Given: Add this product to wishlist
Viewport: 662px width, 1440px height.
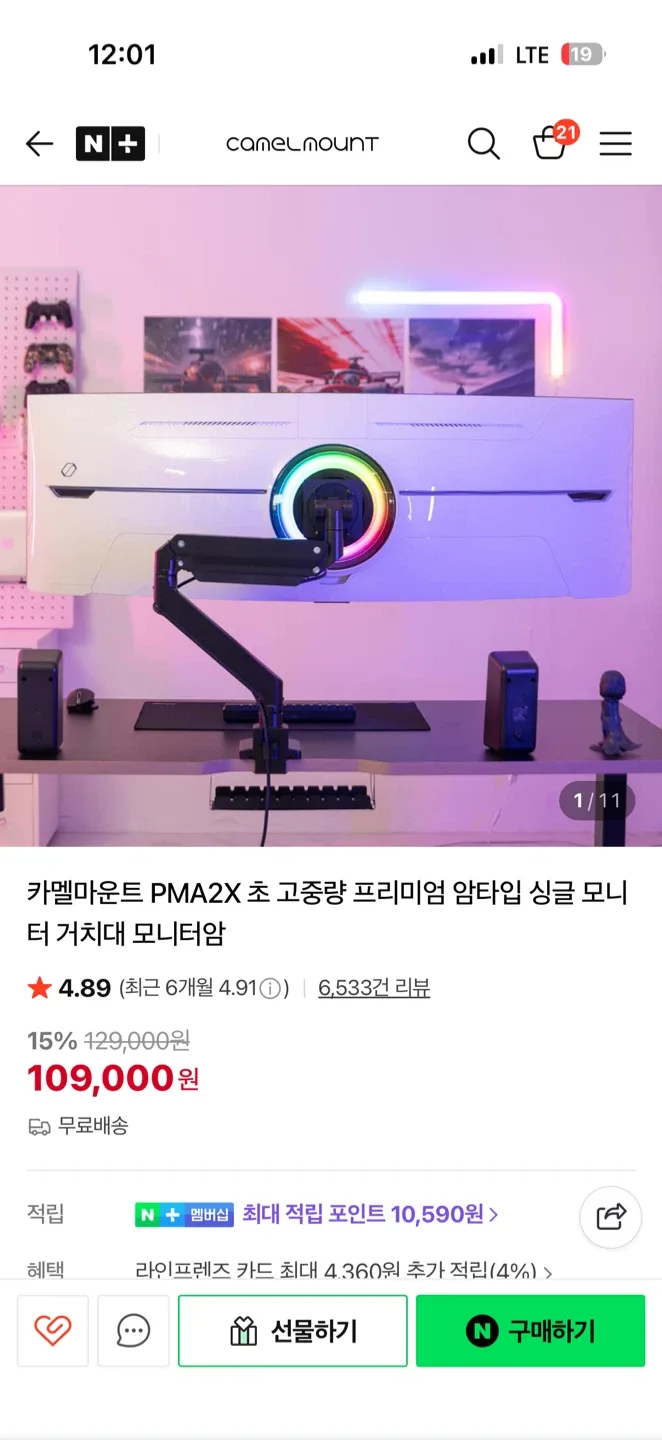Looking at the screenshot, I should click(53, 1330).
